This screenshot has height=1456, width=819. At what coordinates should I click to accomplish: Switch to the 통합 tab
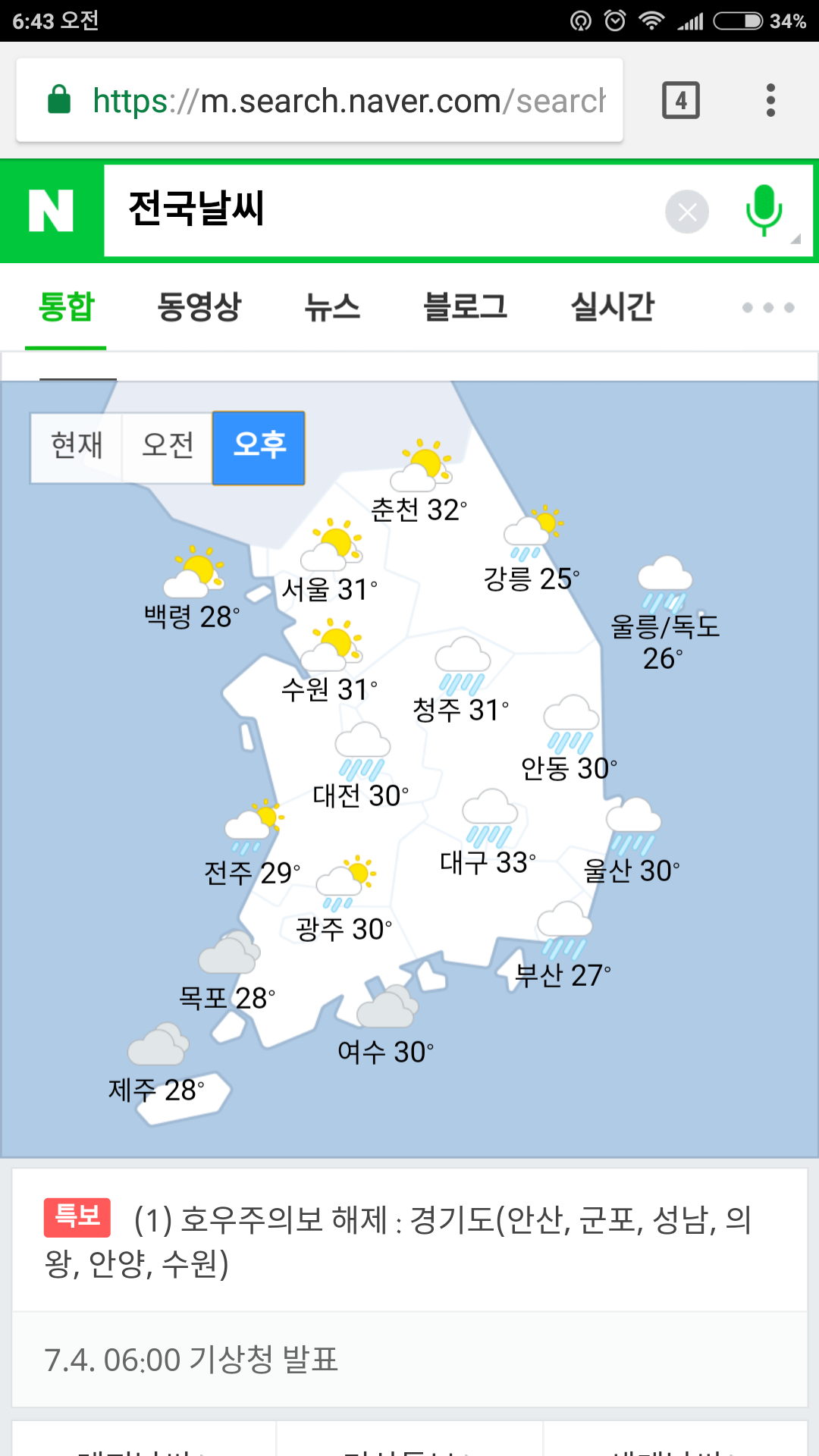pyautogui.click(x=66, y=307)
